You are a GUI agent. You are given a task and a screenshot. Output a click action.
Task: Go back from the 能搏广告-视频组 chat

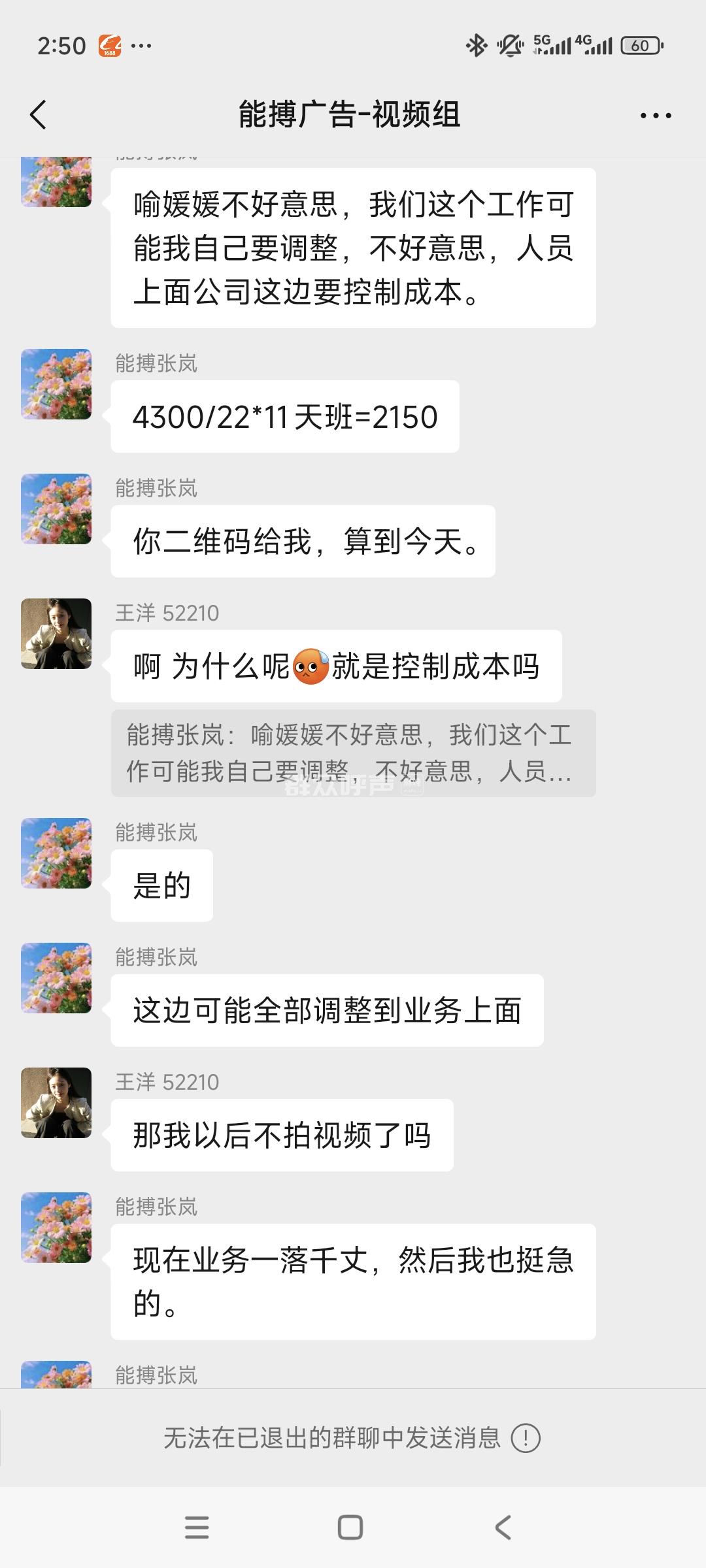coord(39,115)
